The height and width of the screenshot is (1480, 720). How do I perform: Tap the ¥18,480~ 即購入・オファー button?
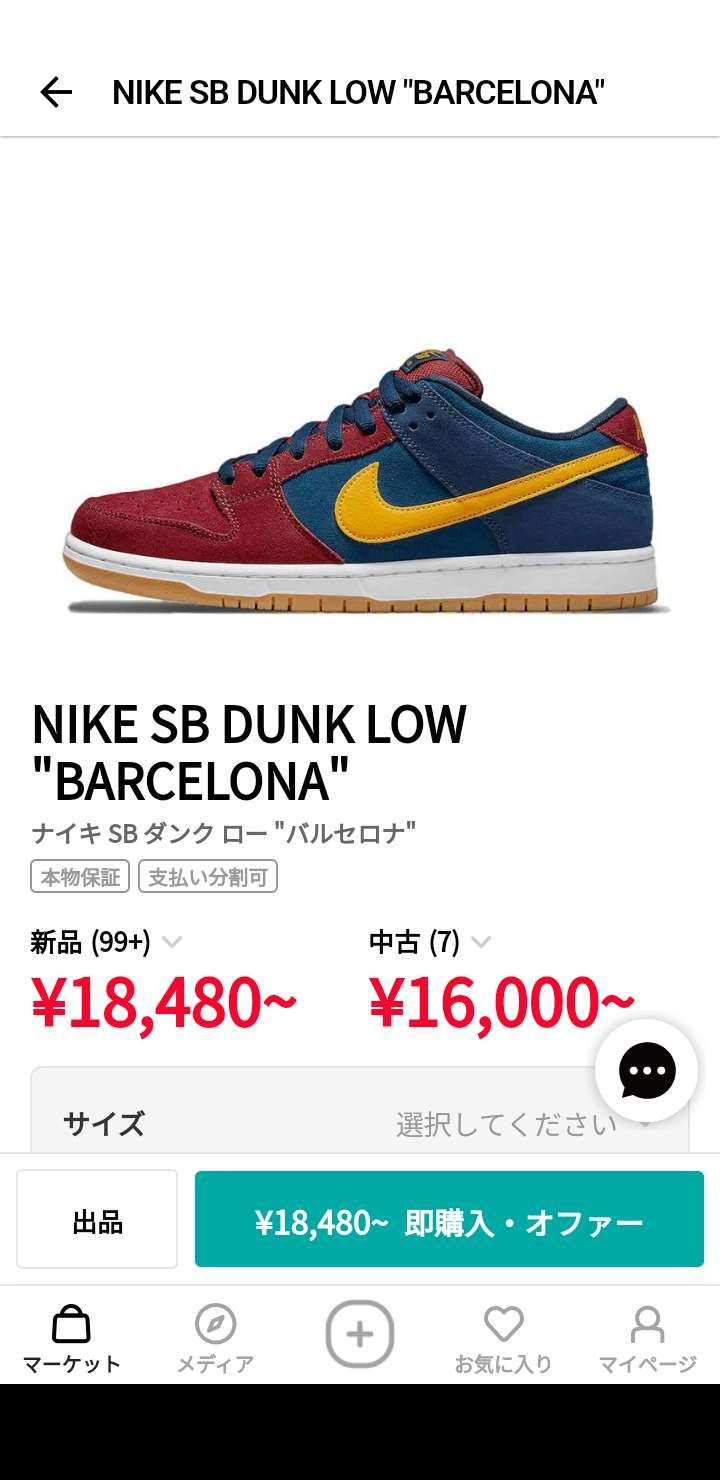447,1220
